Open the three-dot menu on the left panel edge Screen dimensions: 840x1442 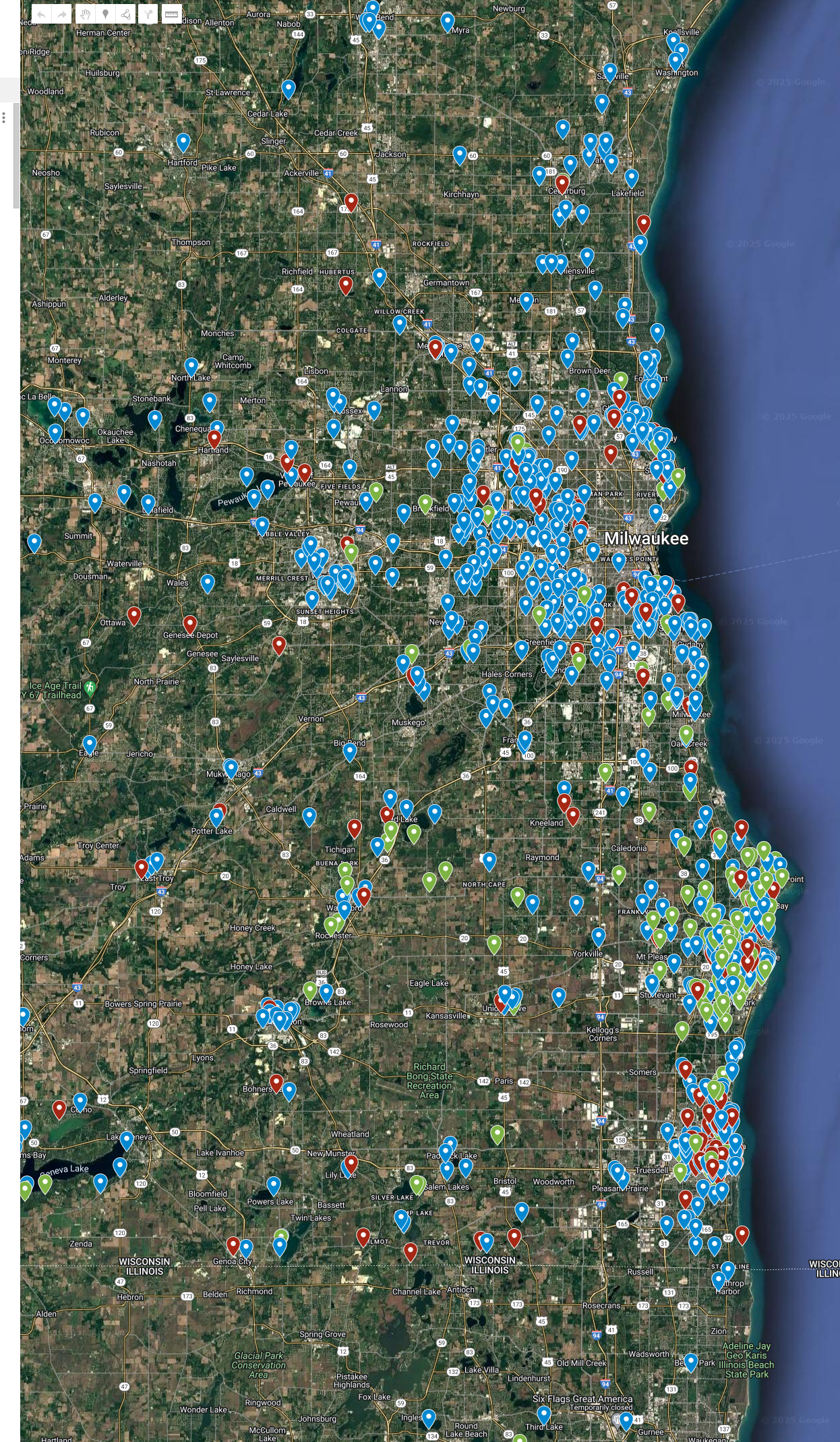coord(4,118)
